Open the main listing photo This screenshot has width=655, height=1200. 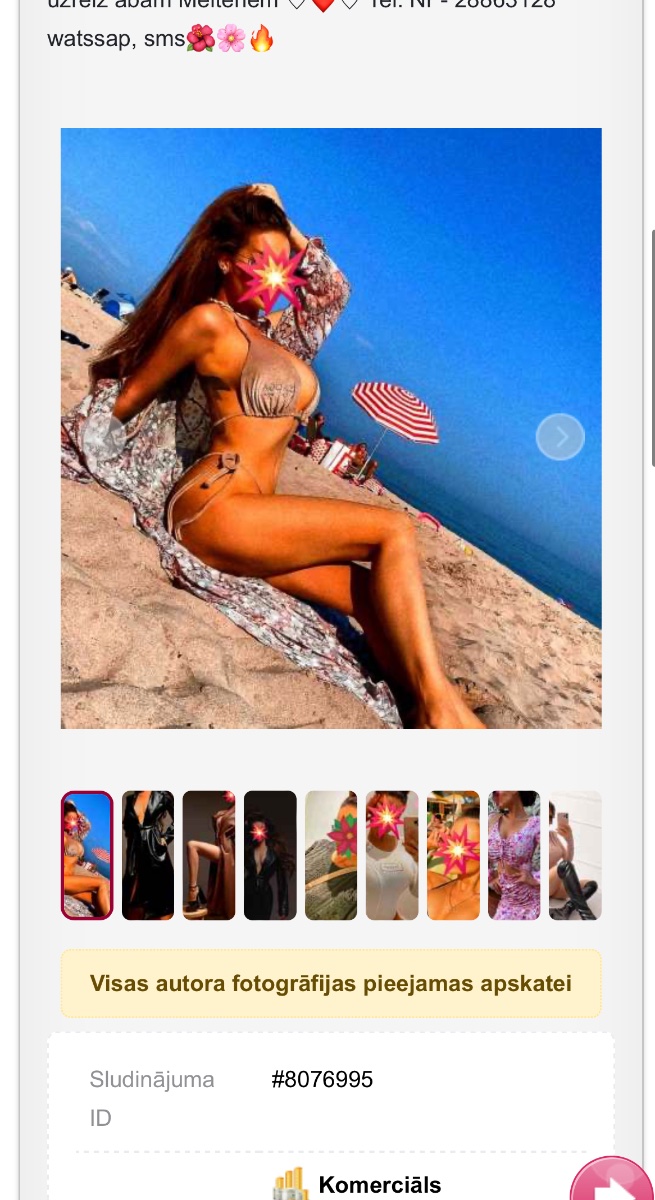pos(331,428)
